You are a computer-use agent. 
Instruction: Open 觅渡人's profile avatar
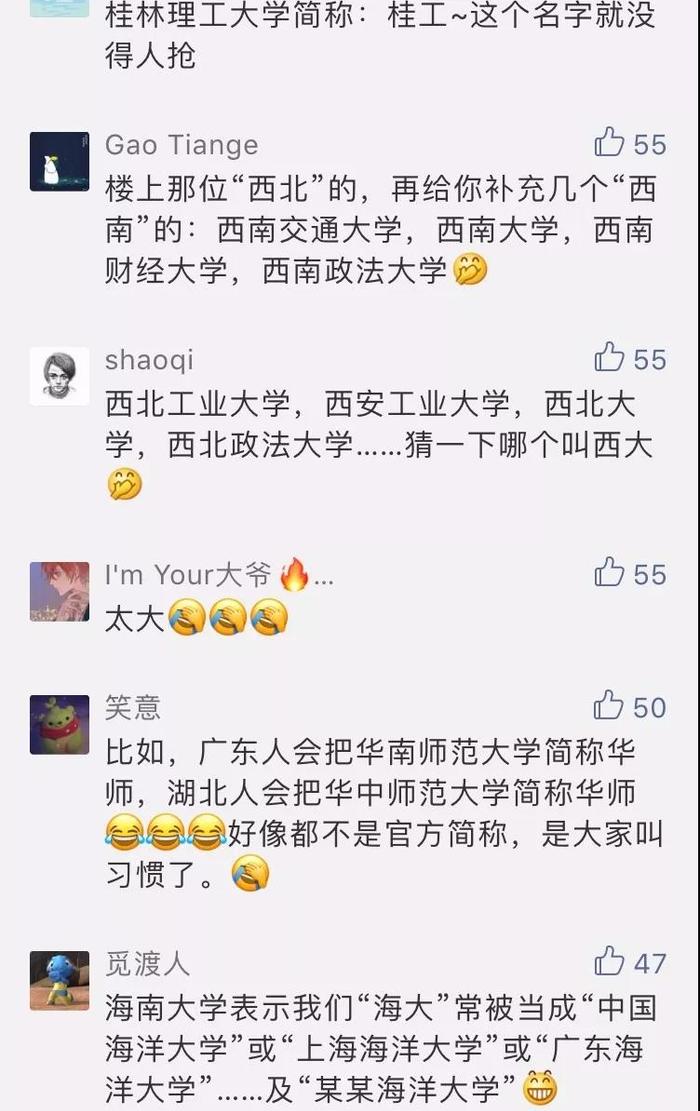click(59, 981)
